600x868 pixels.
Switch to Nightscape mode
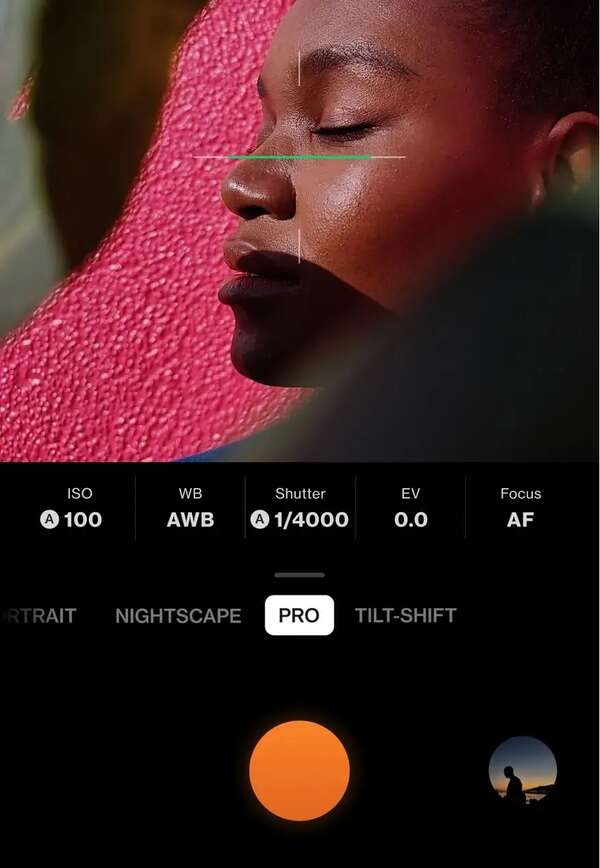pos(178,616)
